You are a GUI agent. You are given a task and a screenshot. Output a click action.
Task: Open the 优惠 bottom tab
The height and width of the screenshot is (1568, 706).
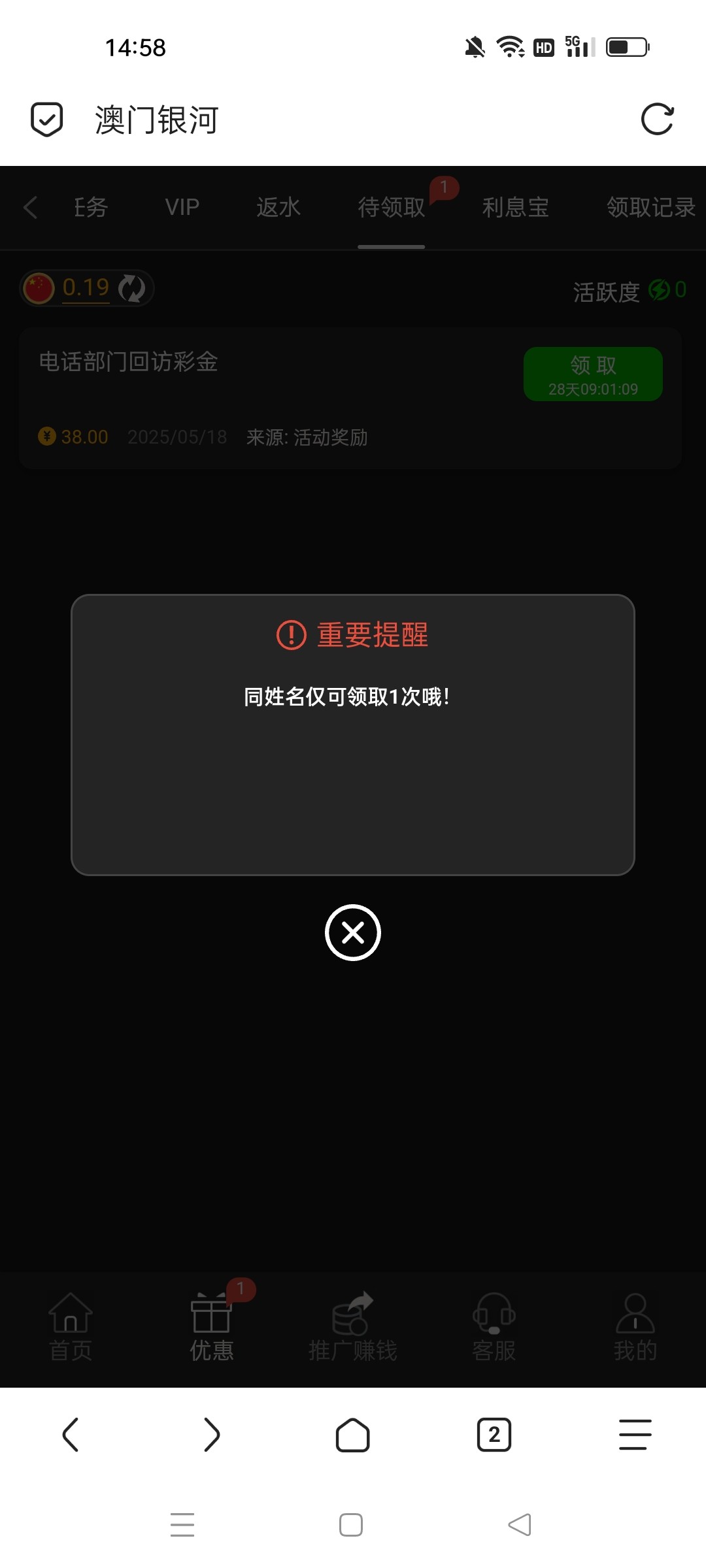[212, 1328]
